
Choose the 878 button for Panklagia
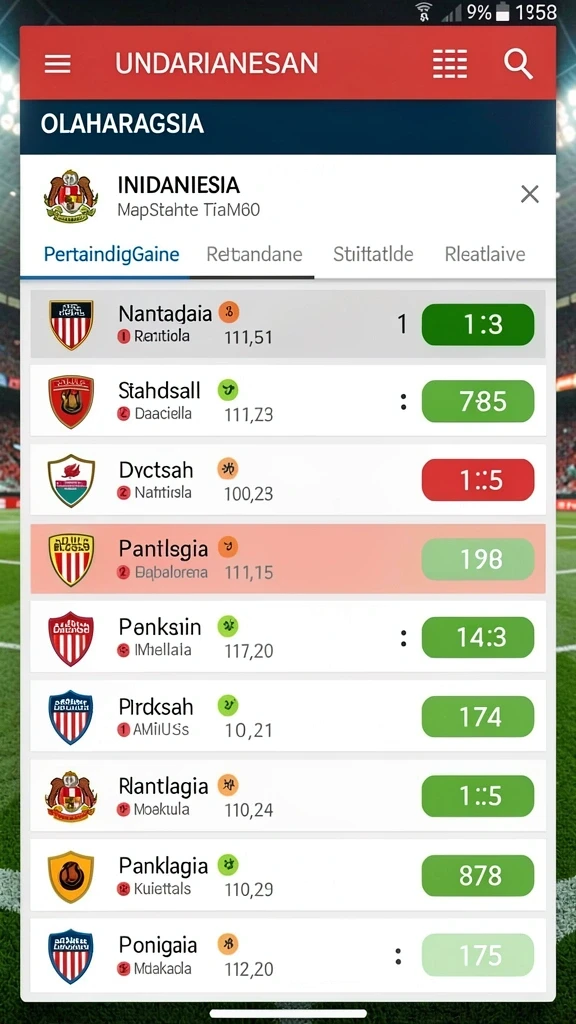click(478, 875)
